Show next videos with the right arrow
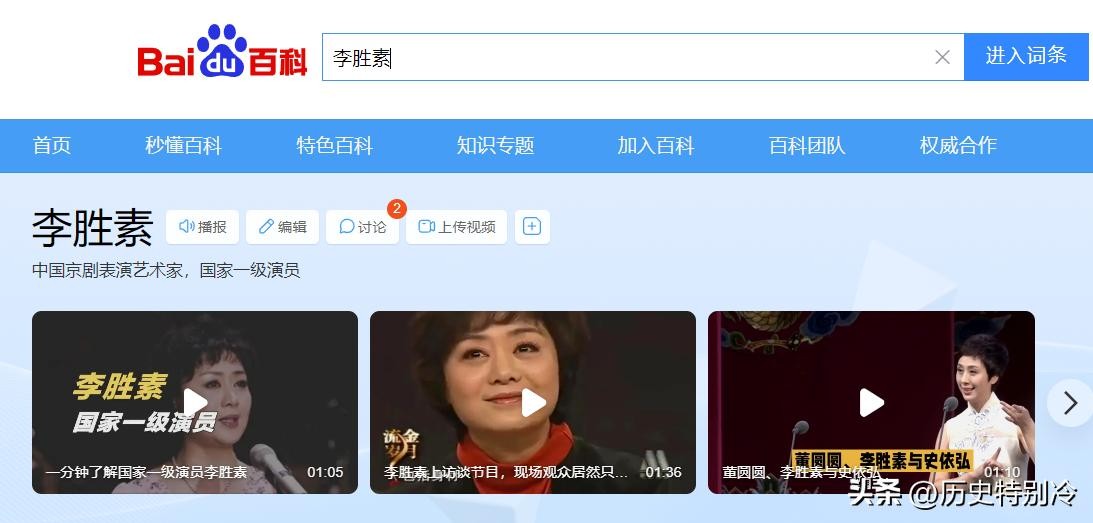1093x523 pixels. point(1070,403)
